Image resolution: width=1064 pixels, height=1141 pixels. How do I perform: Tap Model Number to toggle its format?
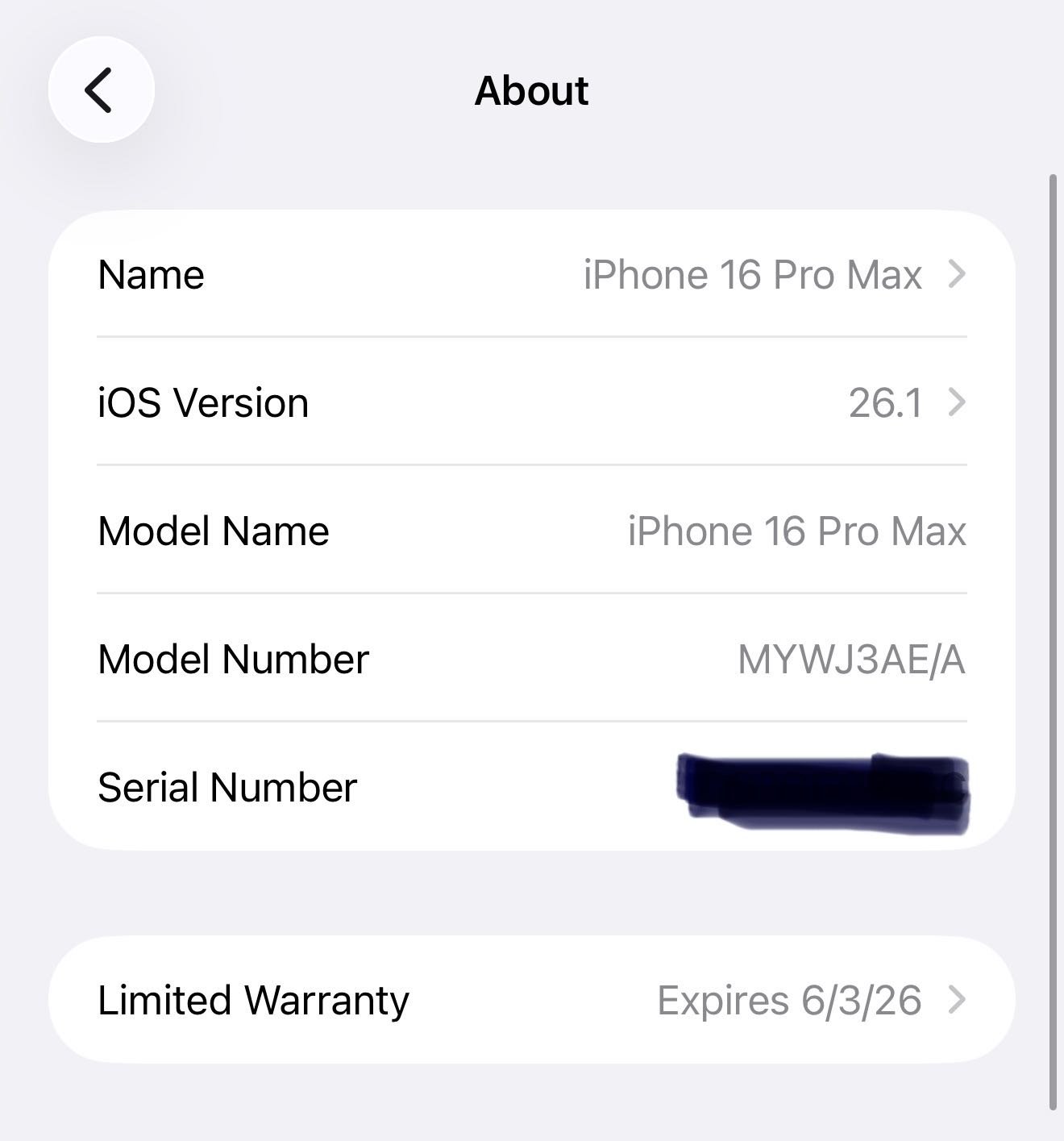[x=850, y=660]
